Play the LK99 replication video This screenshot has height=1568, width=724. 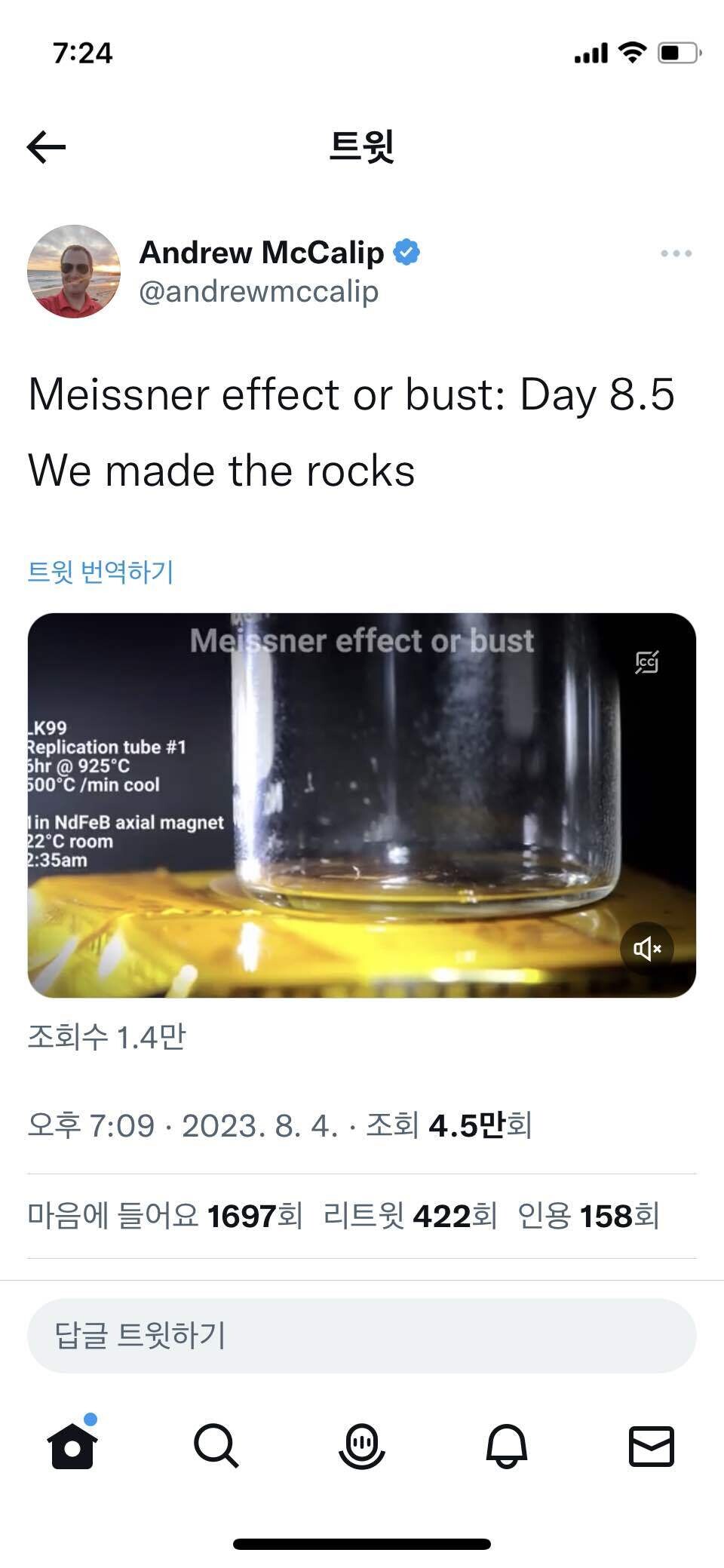click(362, 803)
